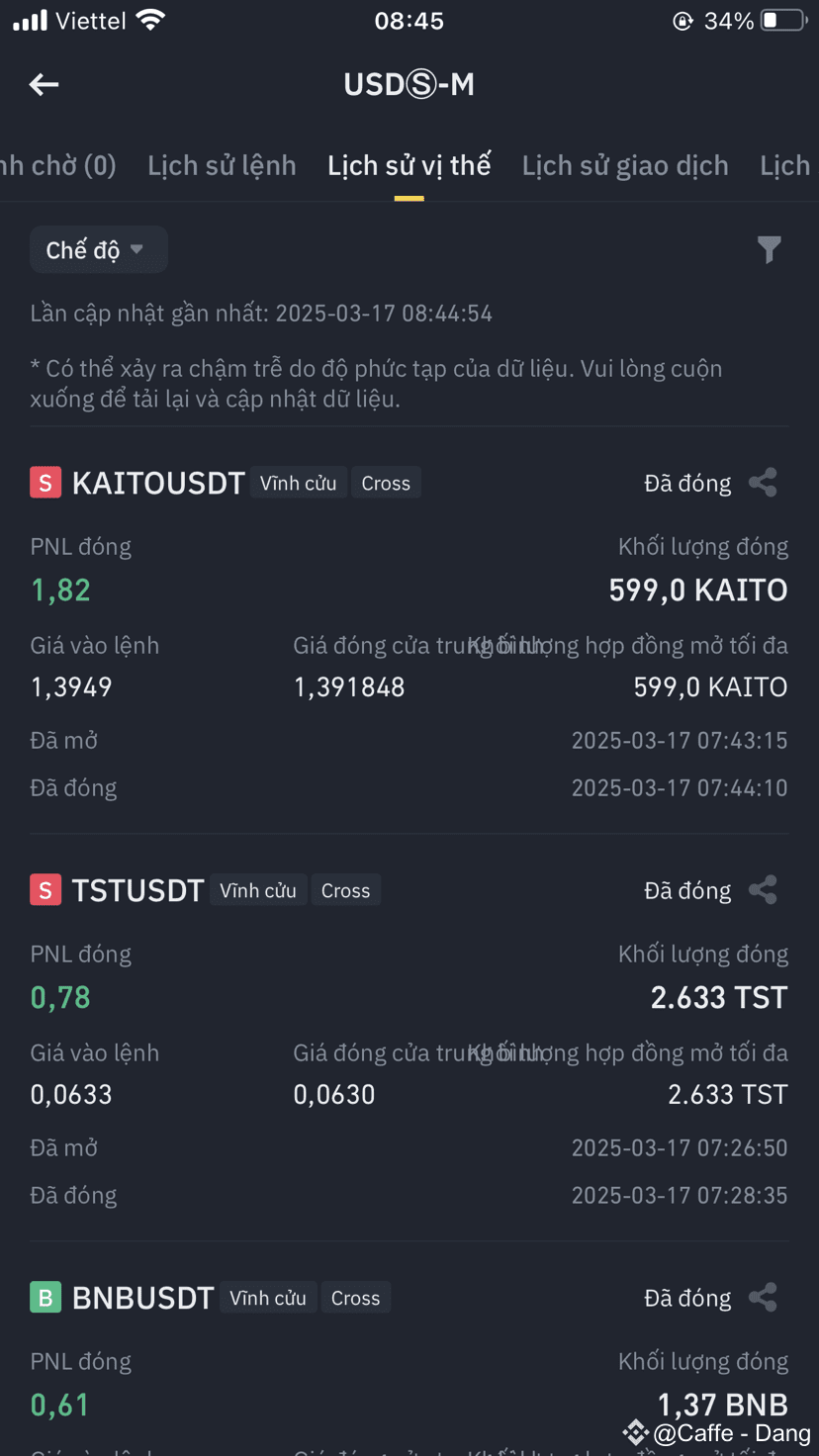
Task: Tap the Vĩnh cửu badge on KAITOUSDT
Action: coord(298,482)
